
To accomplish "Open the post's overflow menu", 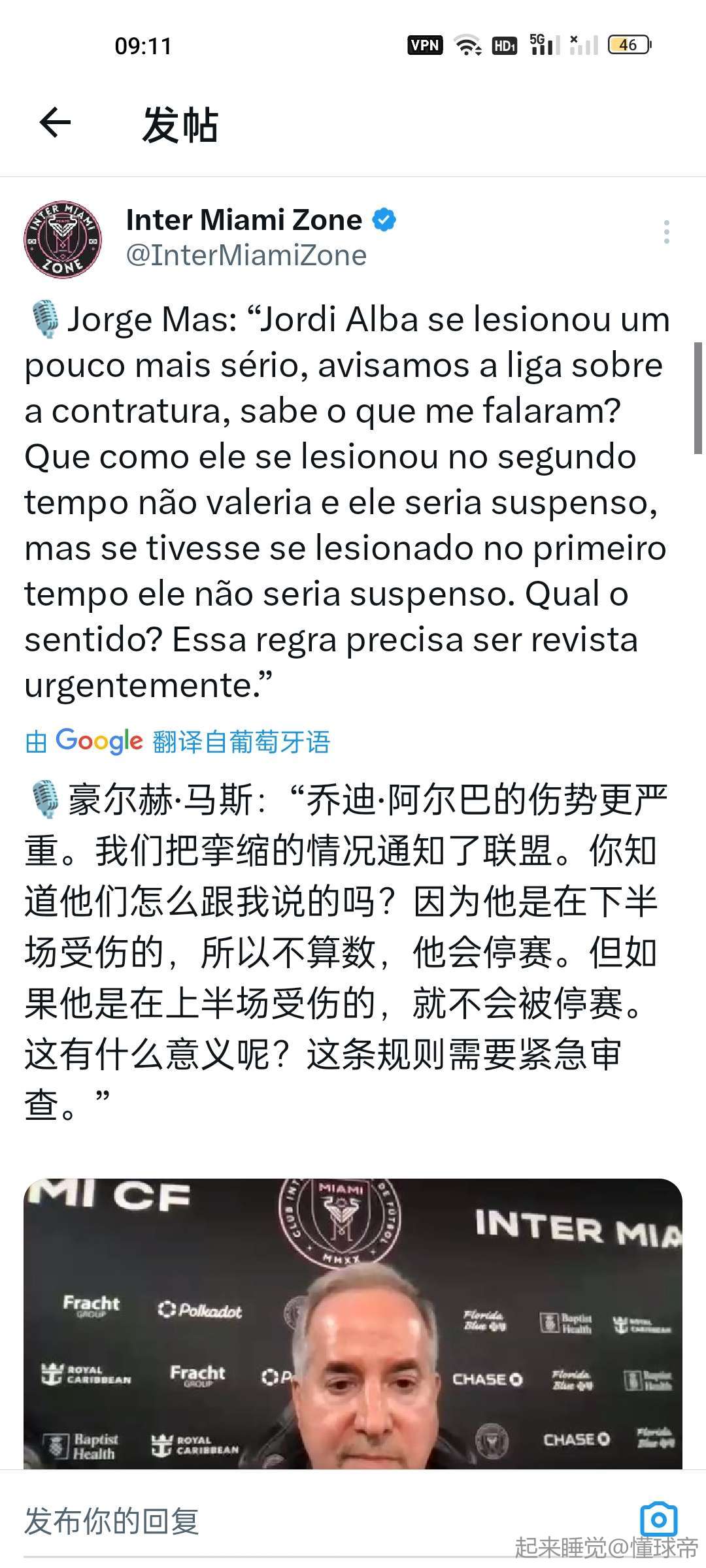I will point(666,232).
